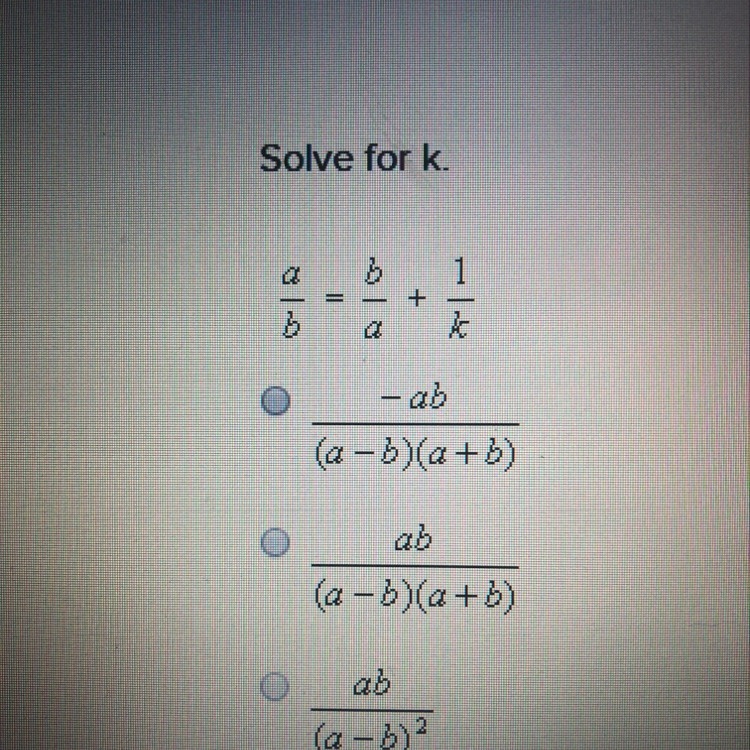Choose the positive ab over (a-b)(a+b) option
Image resolution: width=750 pixels, height=750 pixels.
click(275, 543)
